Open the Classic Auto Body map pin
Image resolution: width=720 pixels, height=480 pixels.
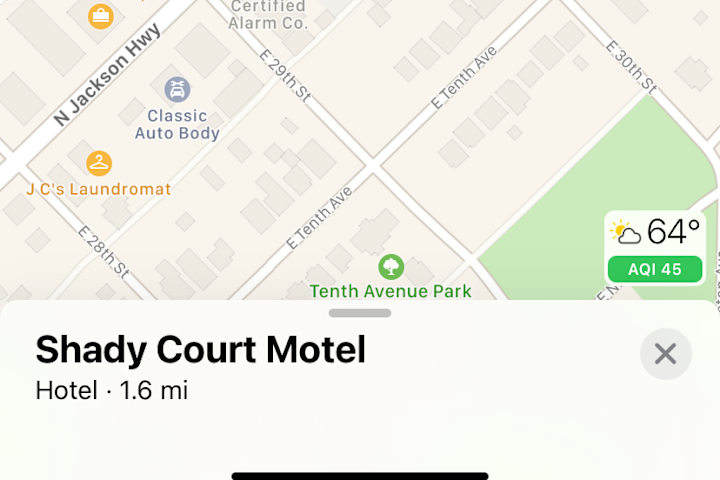coord(177,90)
